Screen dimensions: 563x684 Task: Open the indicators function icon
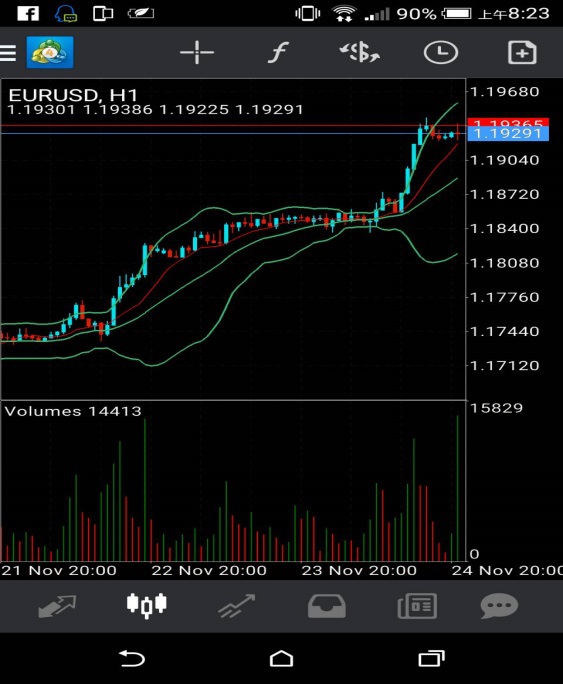tap(278, 53)
